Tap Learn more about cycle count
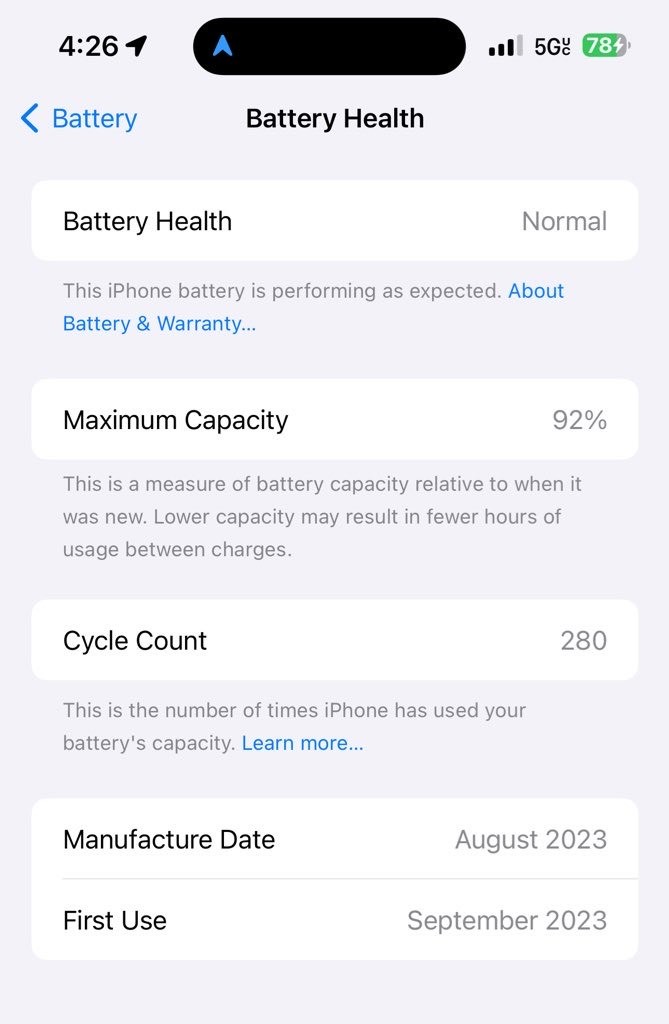Viewport: 669px width, 1024px height. click(302, 743)
